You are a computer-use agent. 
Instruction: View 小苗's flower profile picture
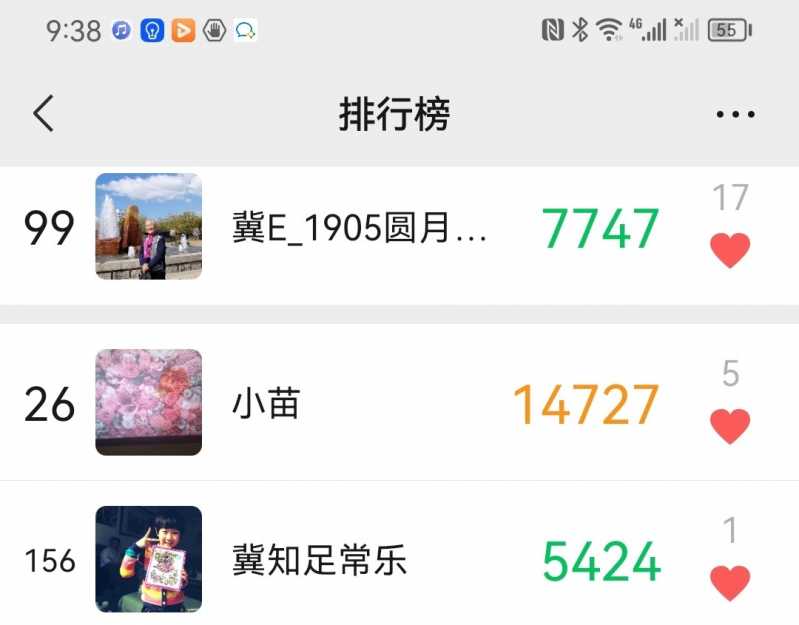(x=148, y=402)
